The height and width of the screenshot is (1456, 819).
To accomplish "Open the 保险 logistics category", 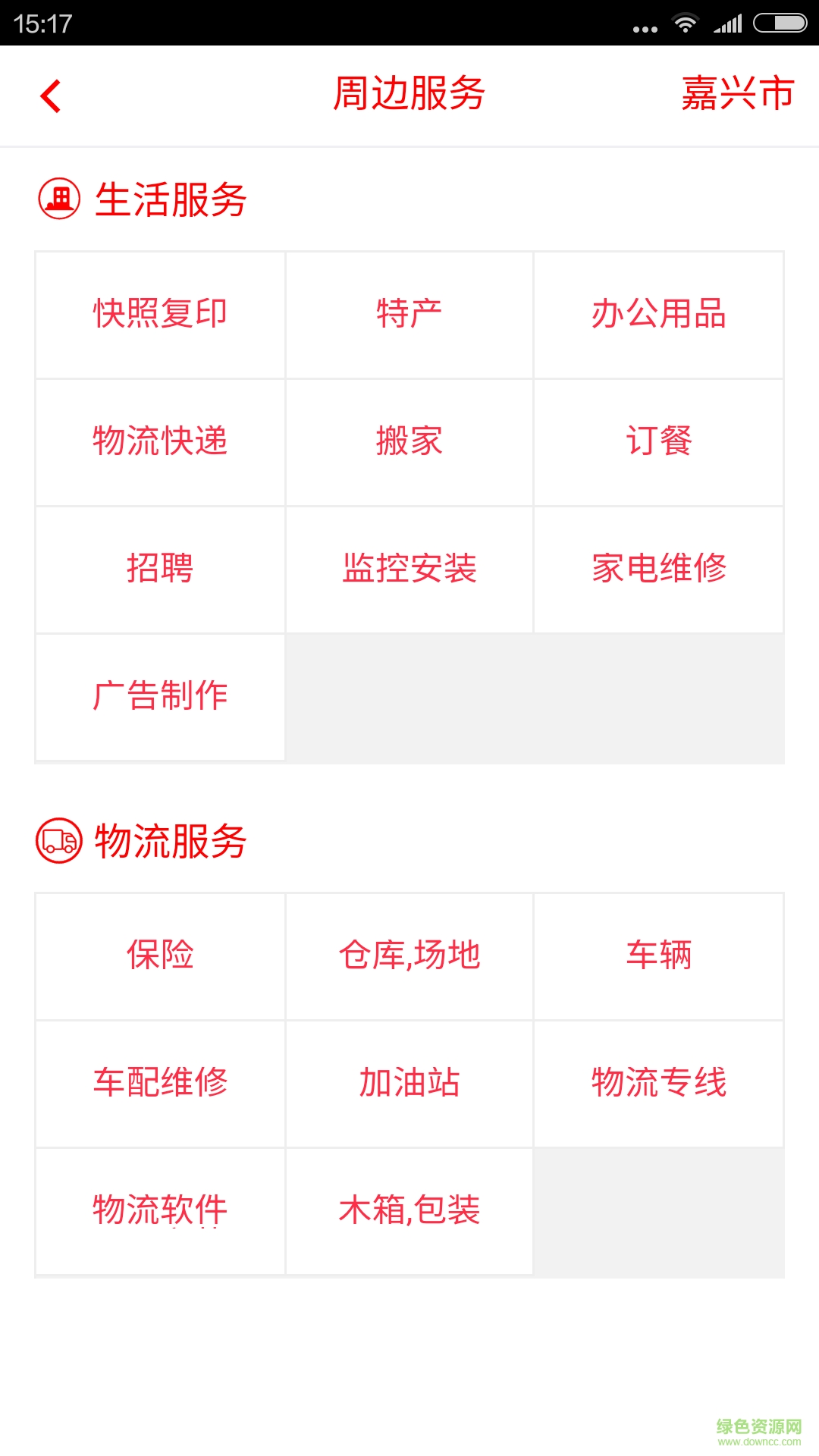I will [160, 956].
